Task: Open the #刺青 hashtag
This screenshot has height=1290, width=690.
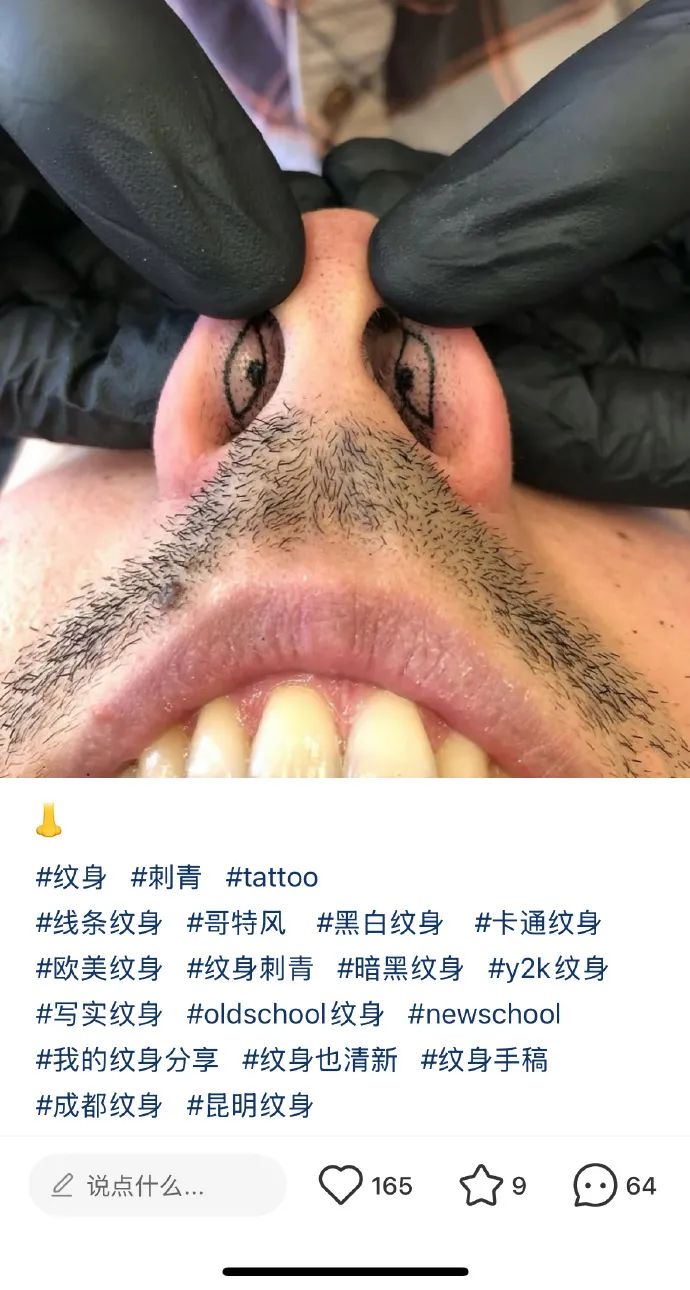Action: coord(166,878)
